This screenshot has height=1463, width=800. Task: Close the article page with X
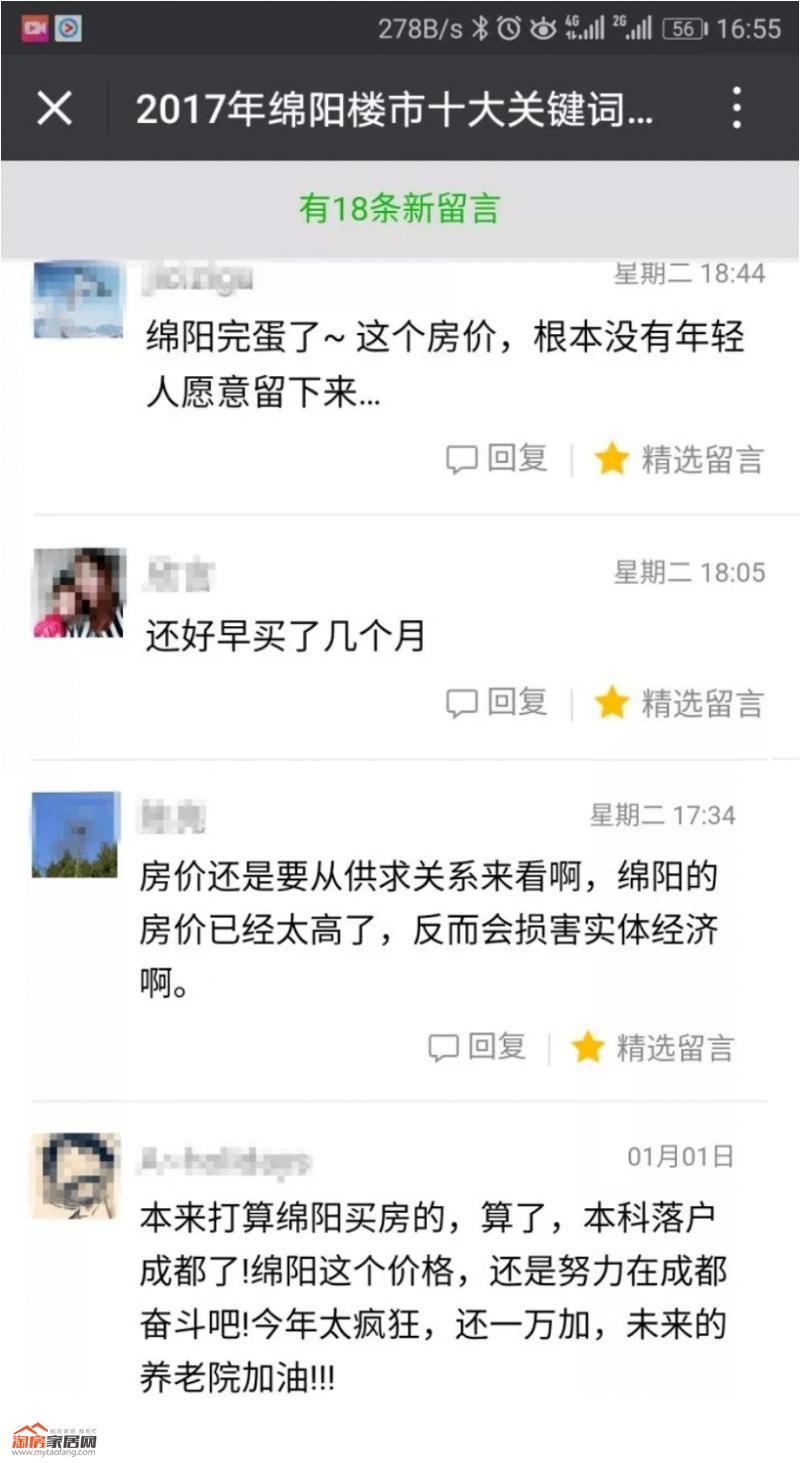(54, 108)
